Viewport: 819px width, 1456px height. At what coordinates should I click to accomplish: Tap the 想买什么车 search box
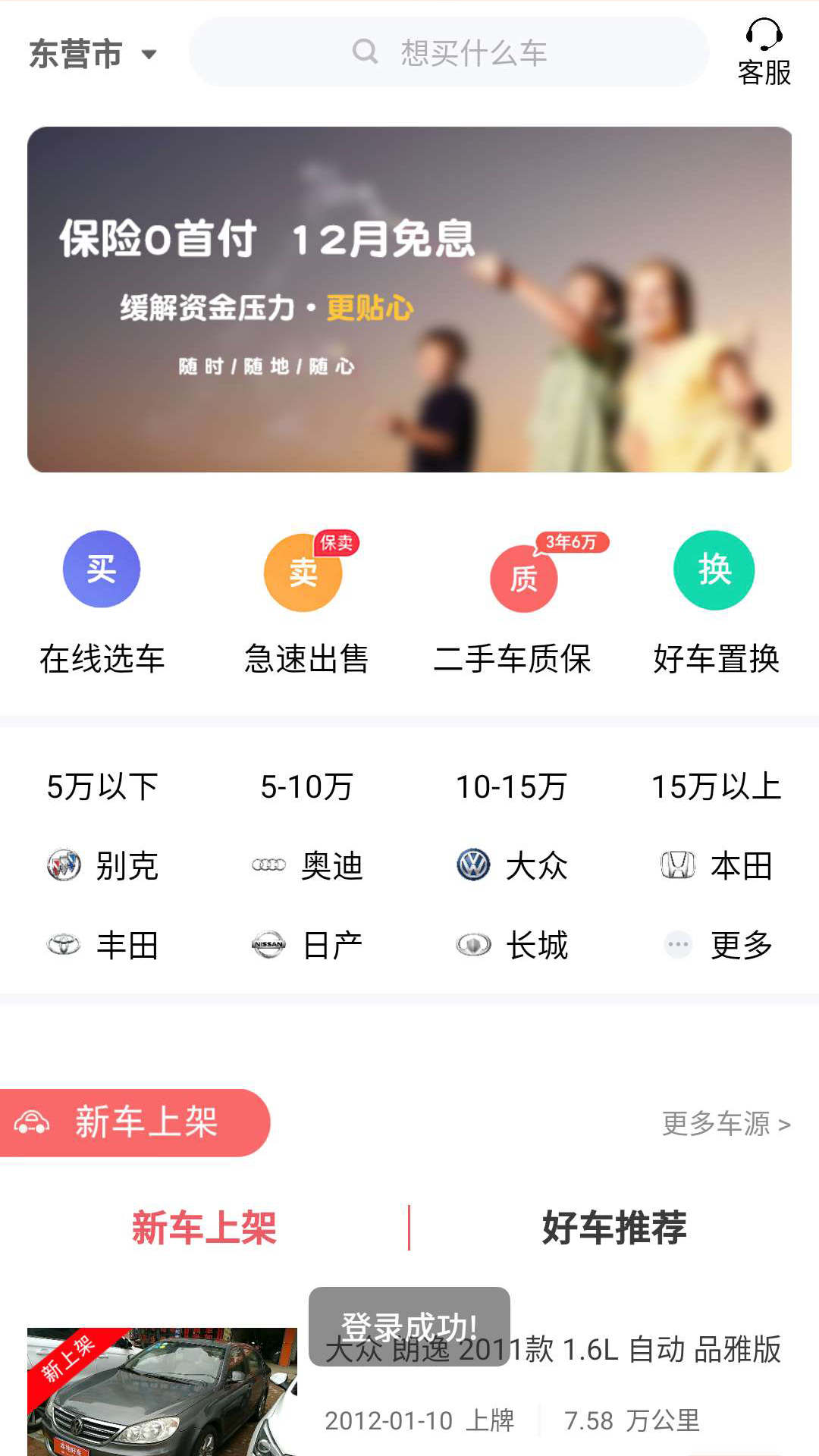(449, 52)
